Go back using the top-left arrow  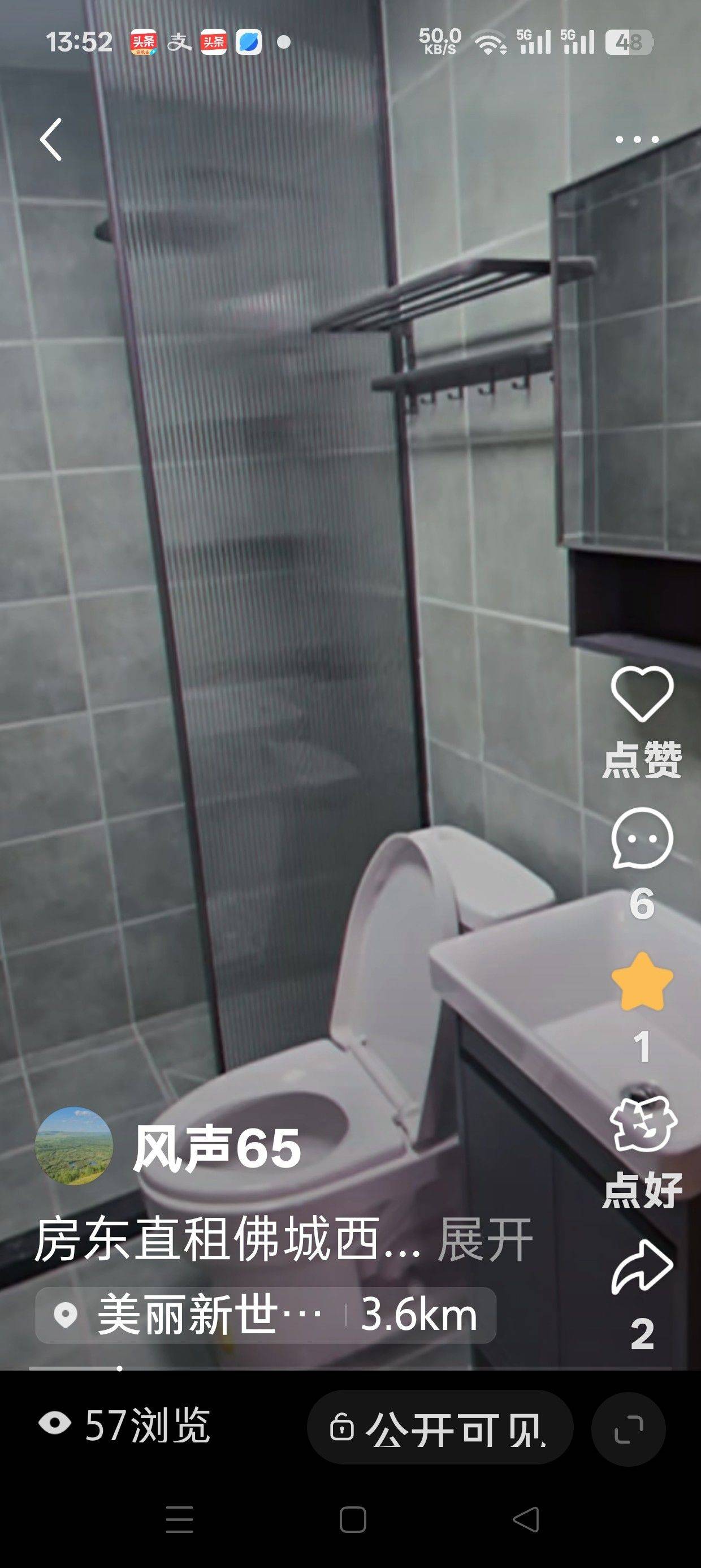coord(51,139)
